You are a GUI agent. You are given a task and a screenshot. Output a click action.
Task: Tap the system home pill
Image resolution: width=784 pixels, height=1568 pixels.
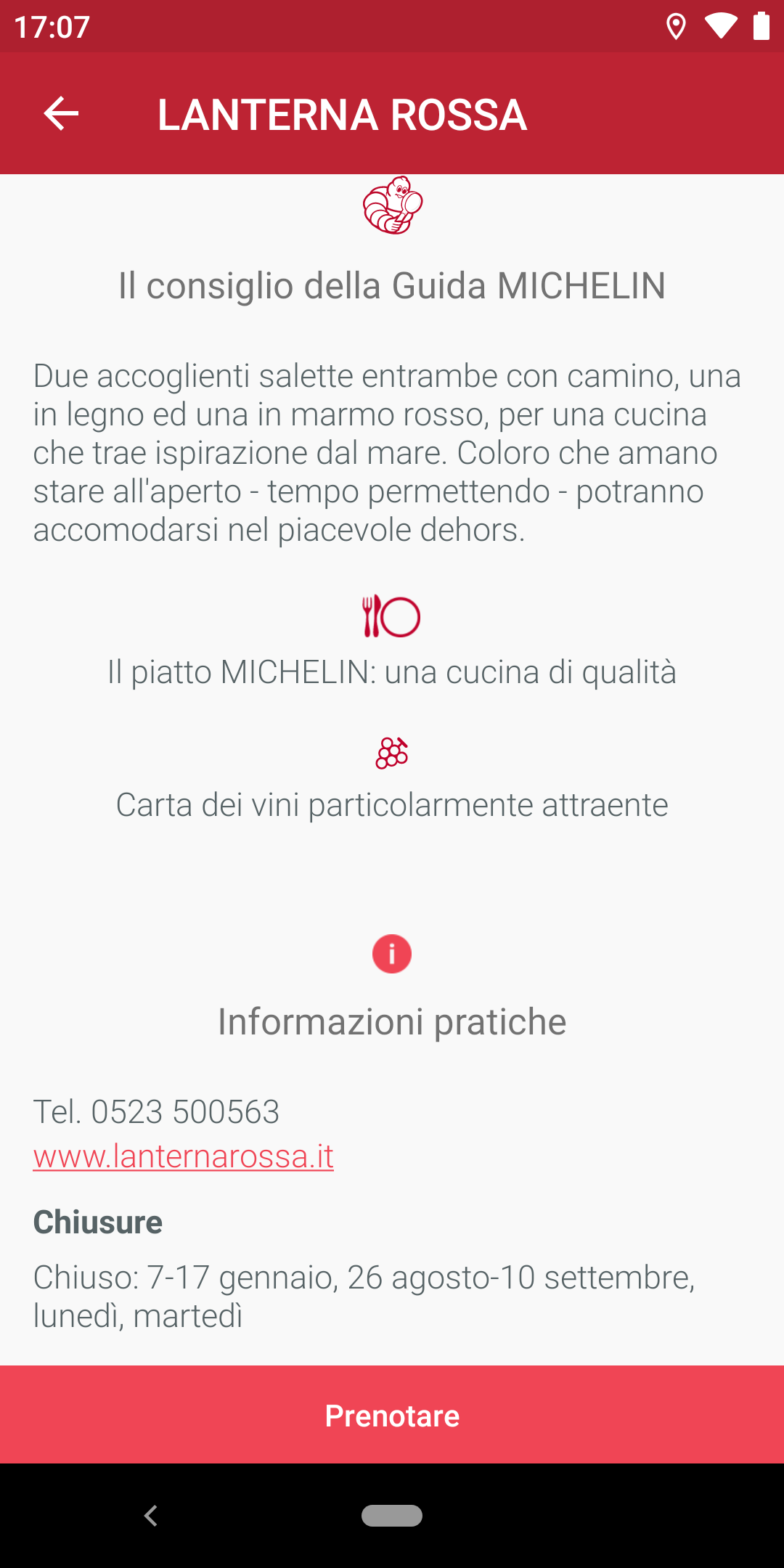(x=392, y=1516)
